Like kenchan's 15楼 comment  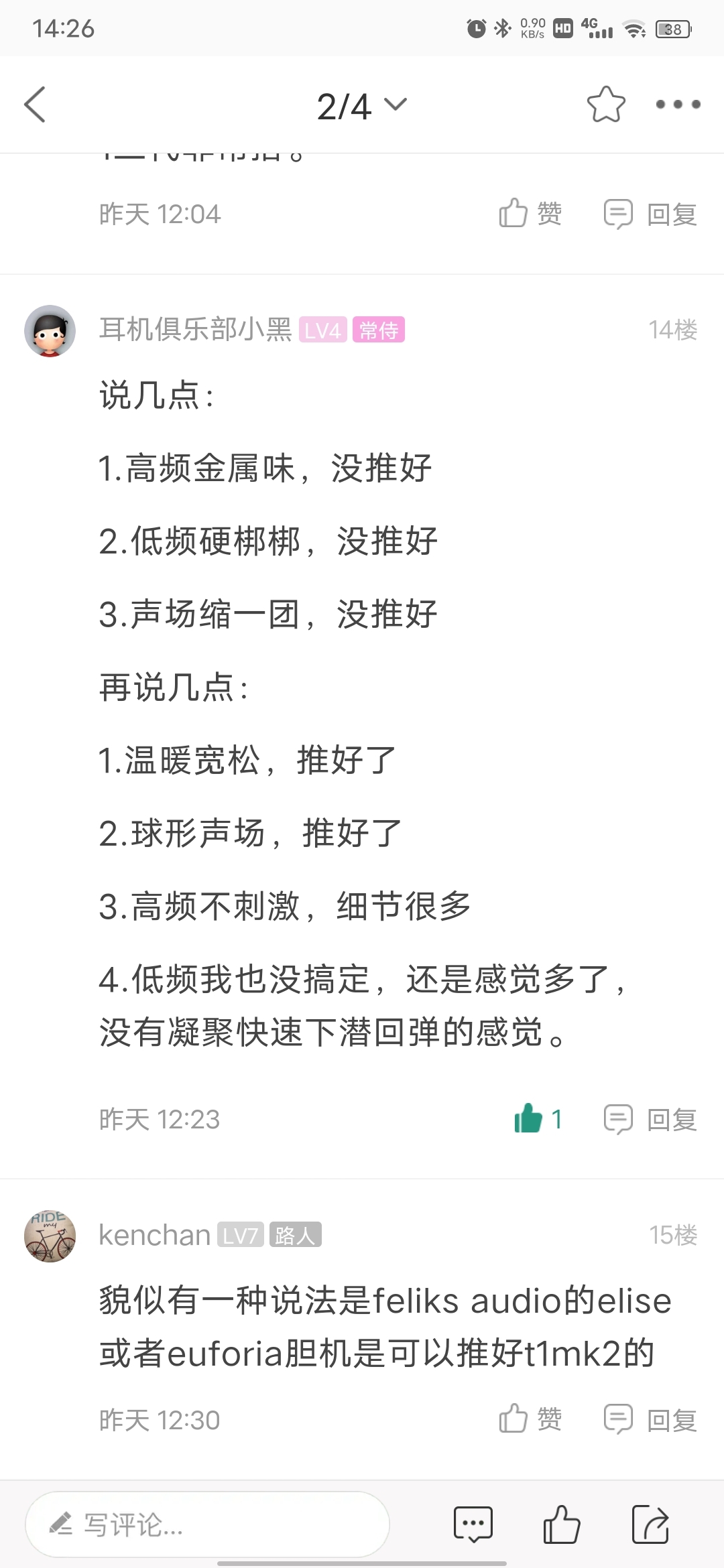tap(530, 1419)
